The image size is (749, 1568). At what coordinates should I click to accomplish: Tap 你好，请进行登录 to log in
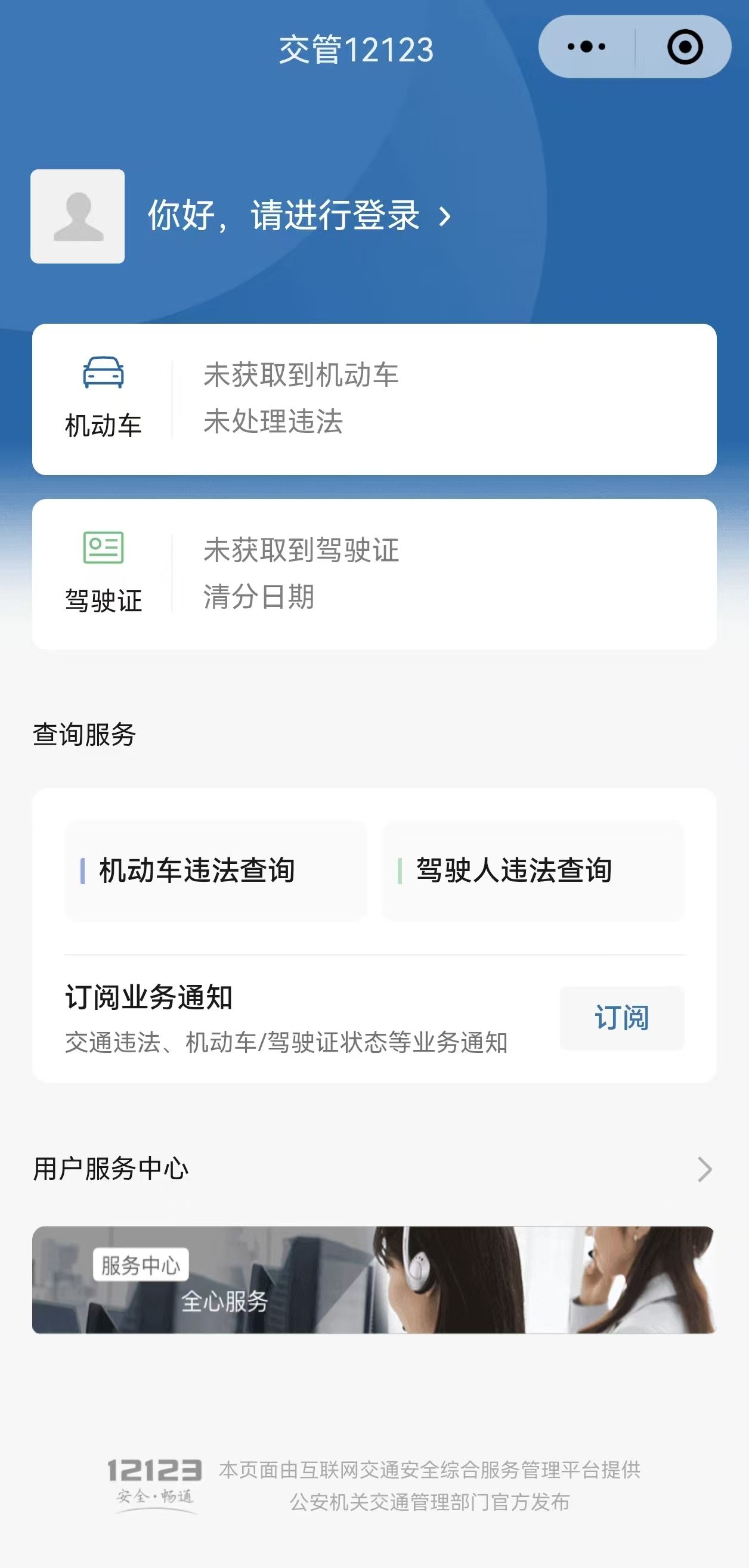click(299, 215)
